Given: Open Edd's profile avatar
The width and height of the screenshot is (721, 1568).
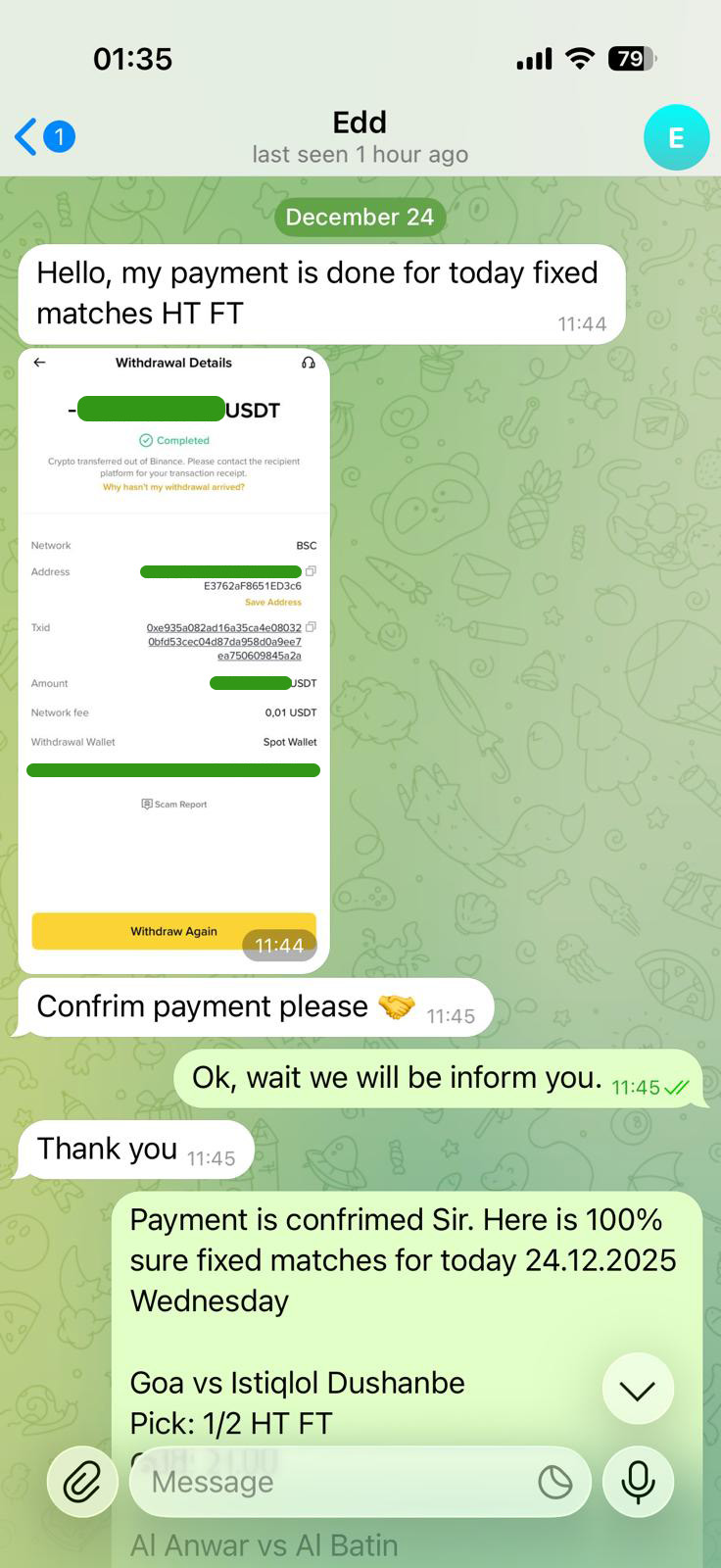Looking at the screenshot, I should (x=676, y=137).
